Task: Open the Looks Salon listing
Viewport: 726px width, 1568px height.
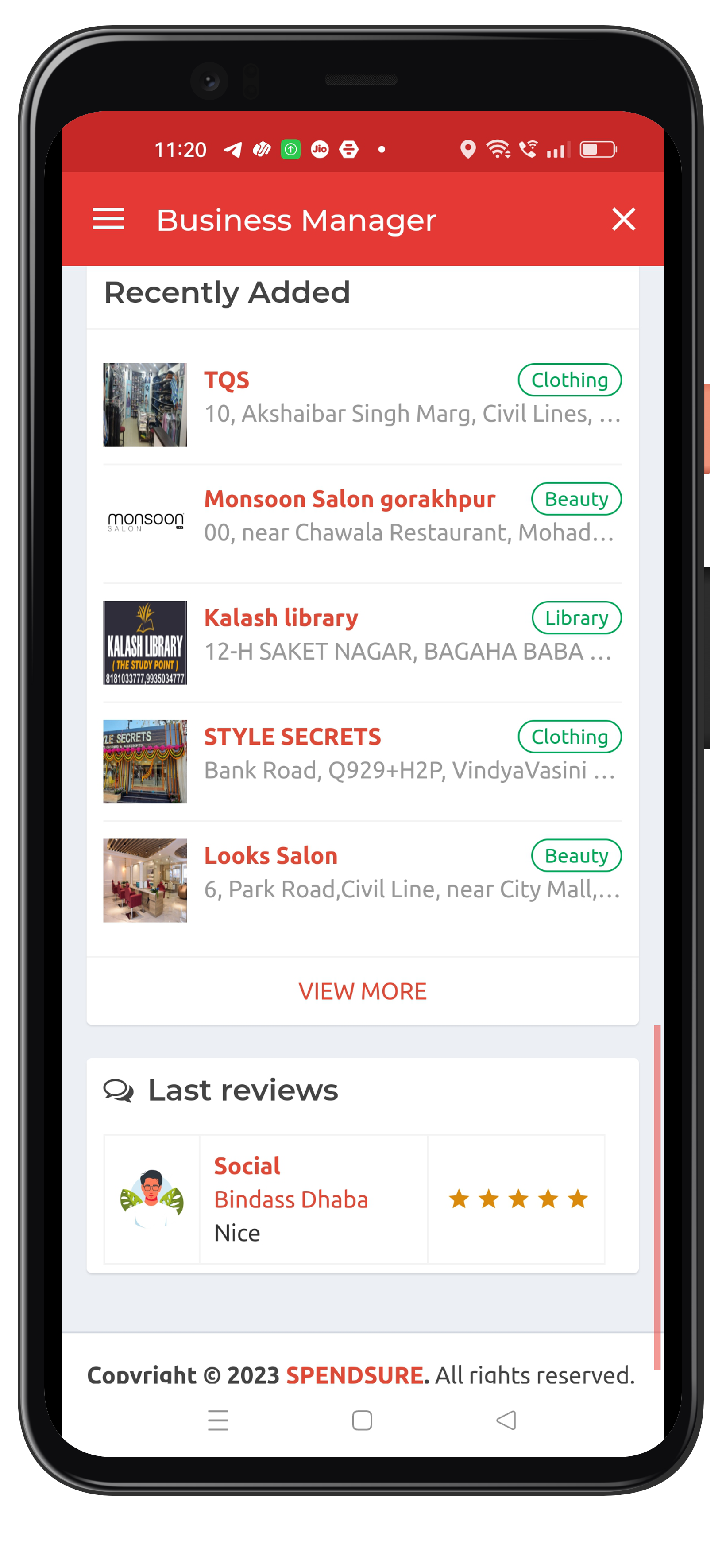Action: coord(270,856)
